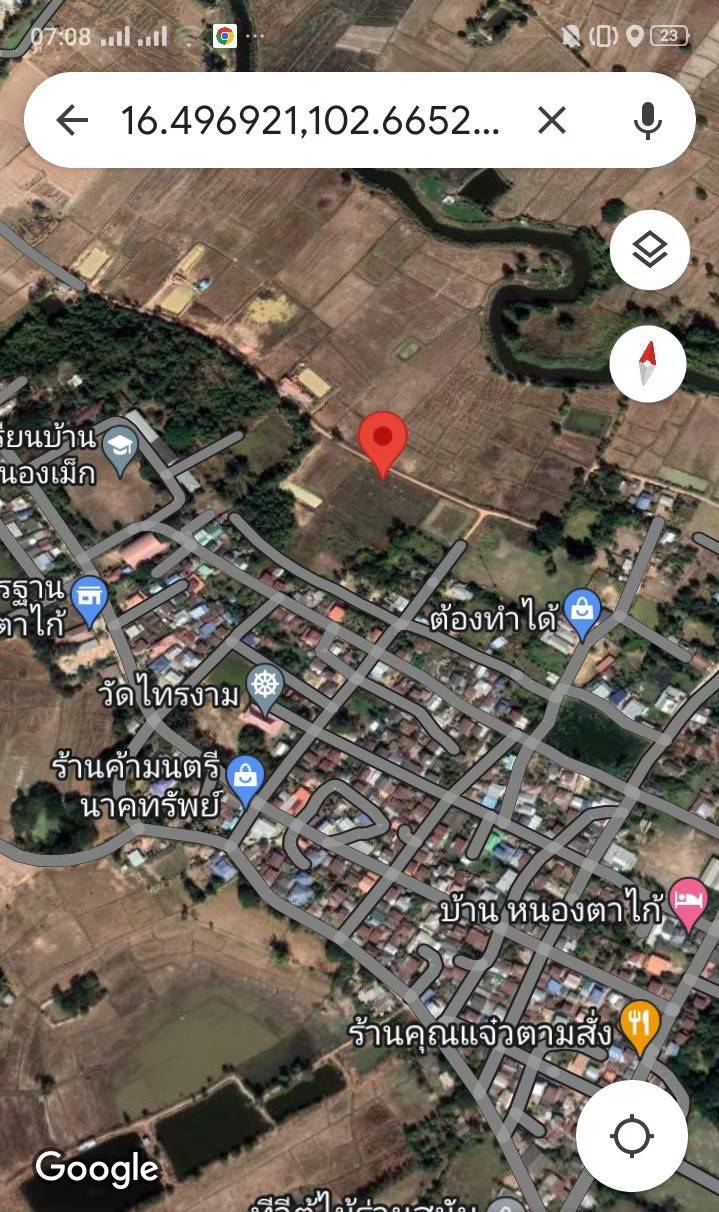Reset map orientation with the compass
719x1212 pixels.
click(648, 364)
